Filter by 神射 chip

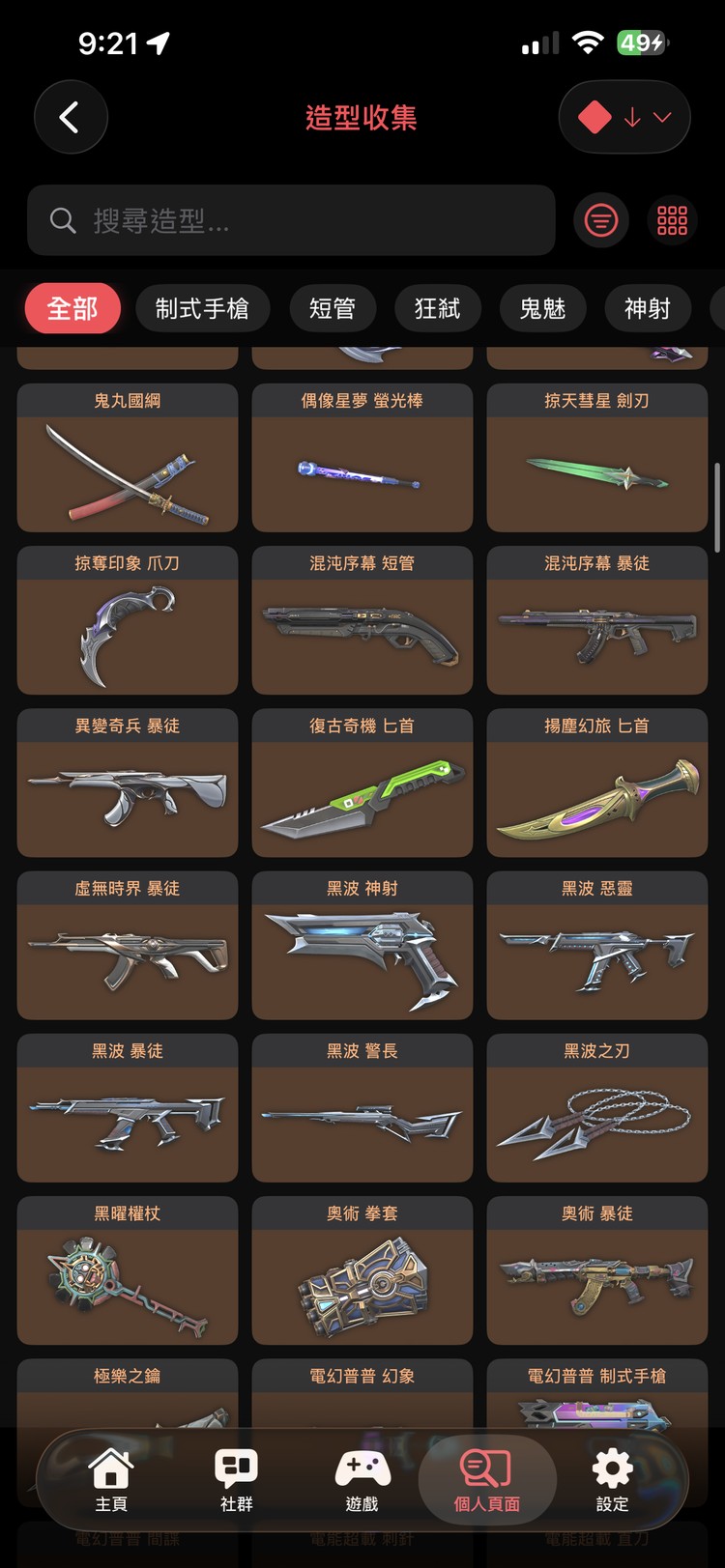coord(648,308)
